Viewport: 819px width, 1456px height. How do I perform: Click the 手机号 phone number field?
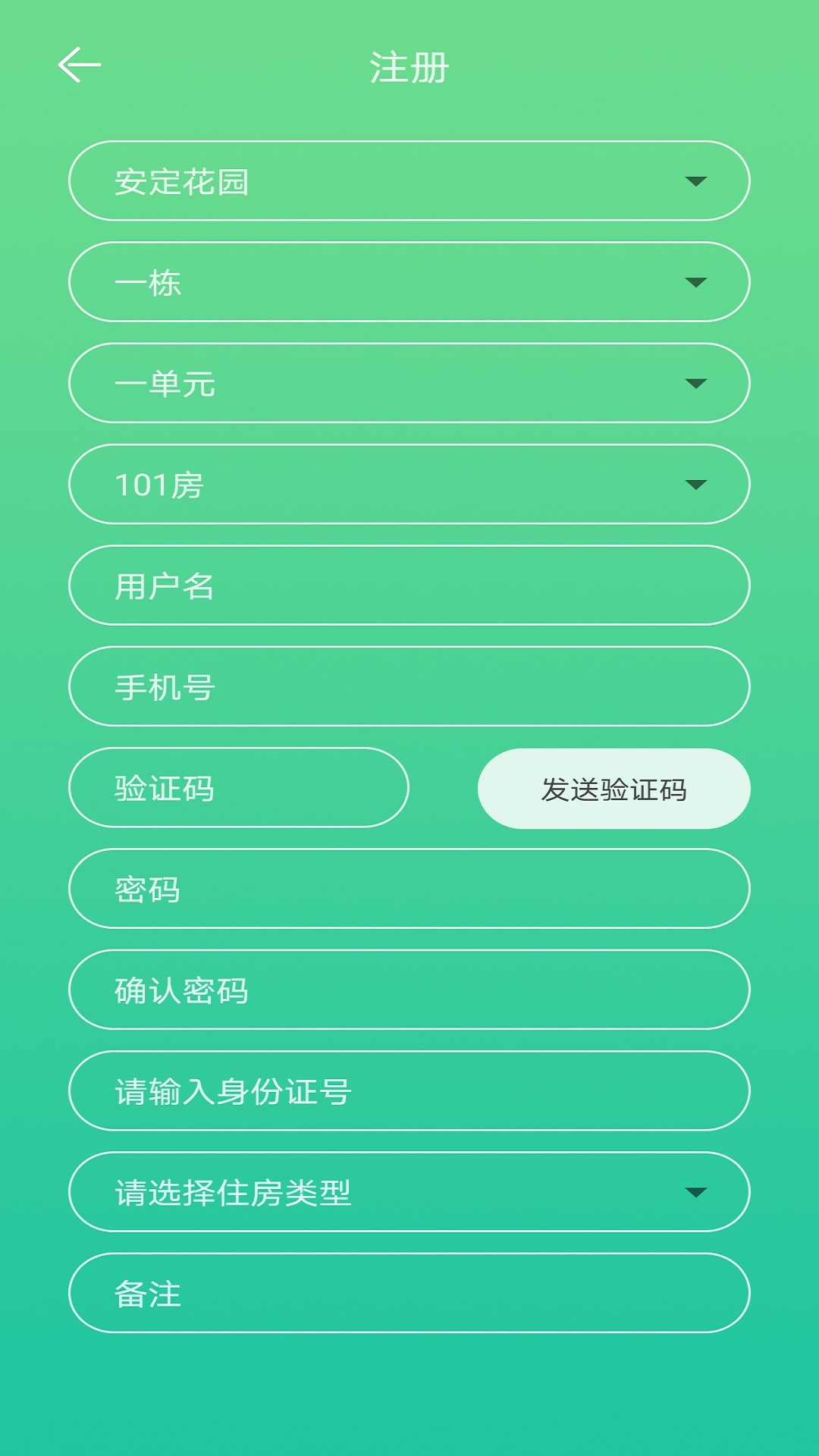409,687
